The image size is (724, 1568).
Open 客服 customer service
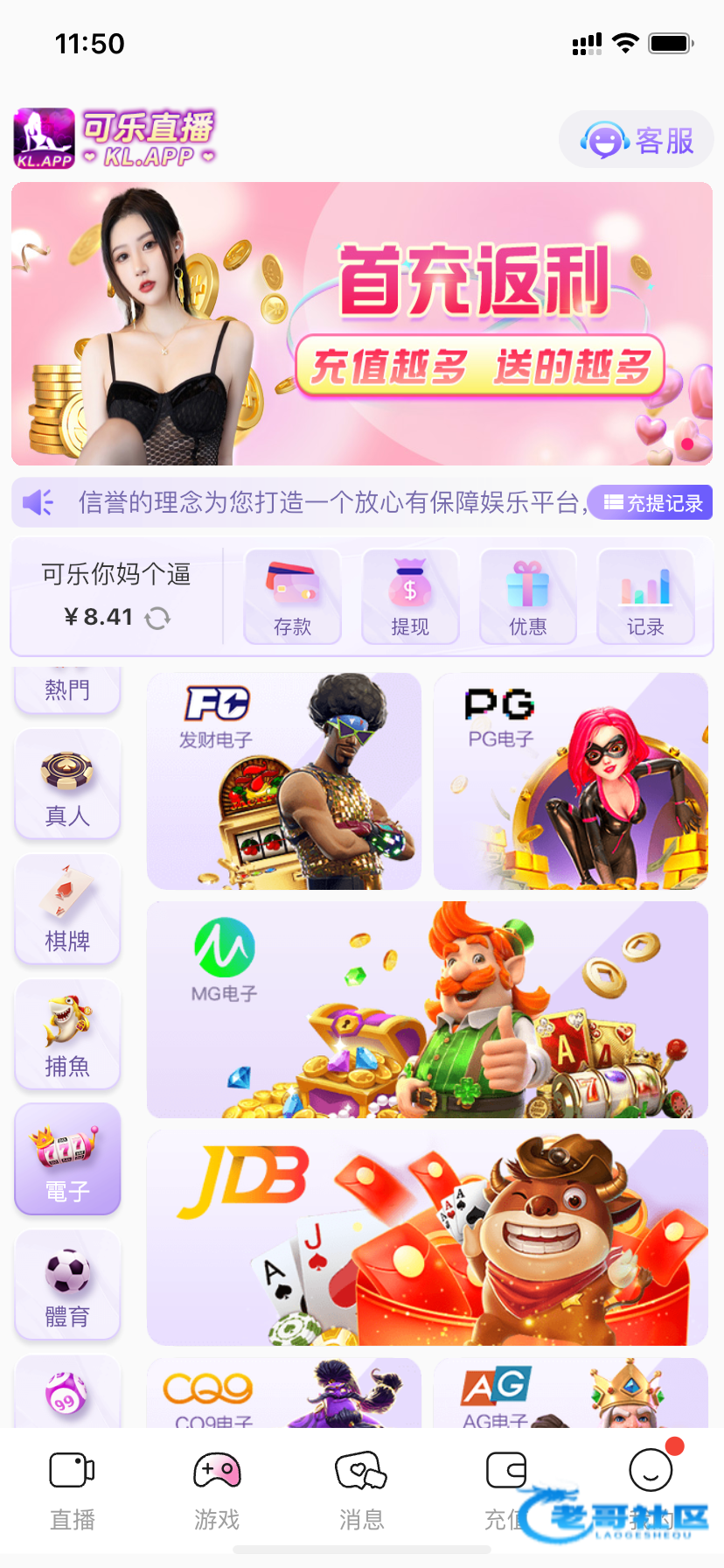pyautogui.click(x=637, y=140)
